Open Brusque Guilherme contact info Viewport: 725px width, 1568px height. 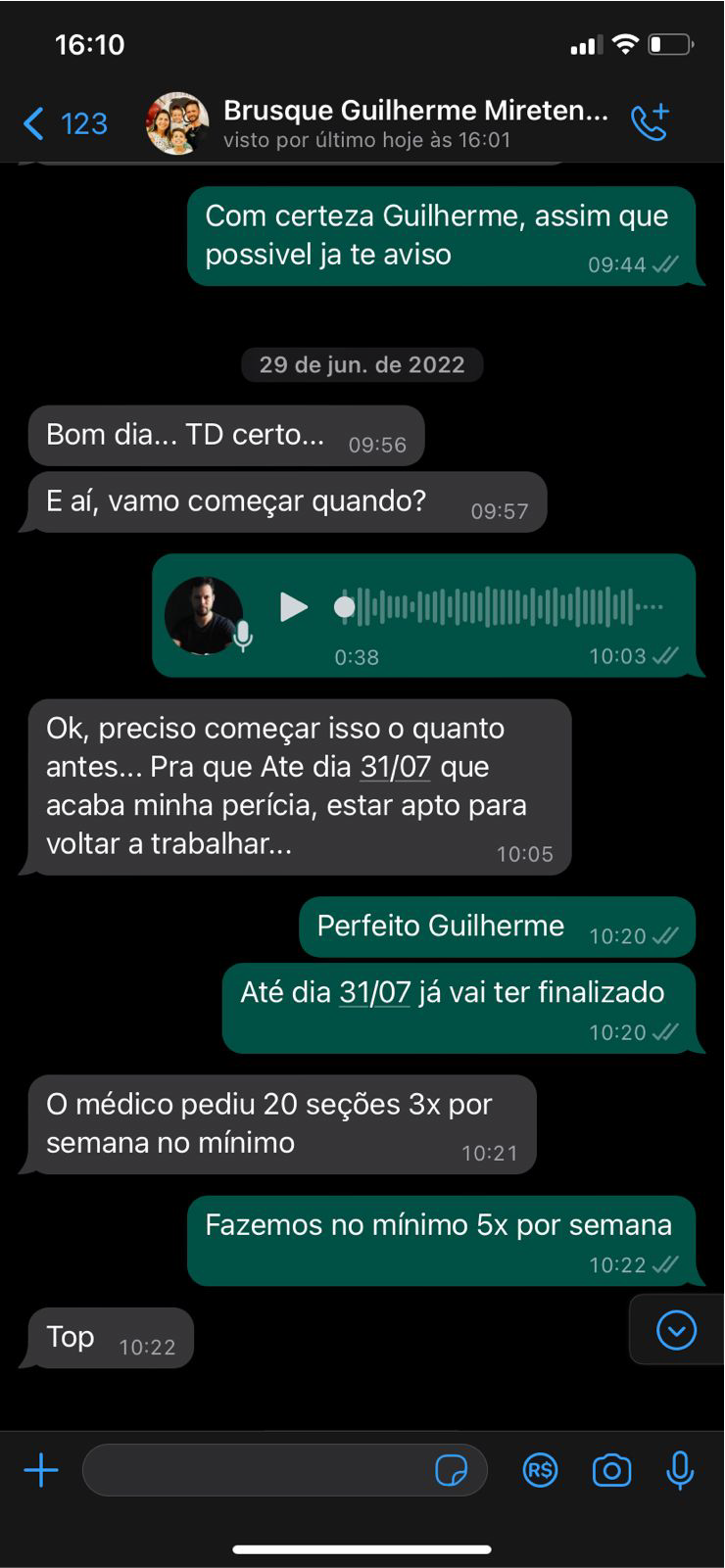point(414,123)
